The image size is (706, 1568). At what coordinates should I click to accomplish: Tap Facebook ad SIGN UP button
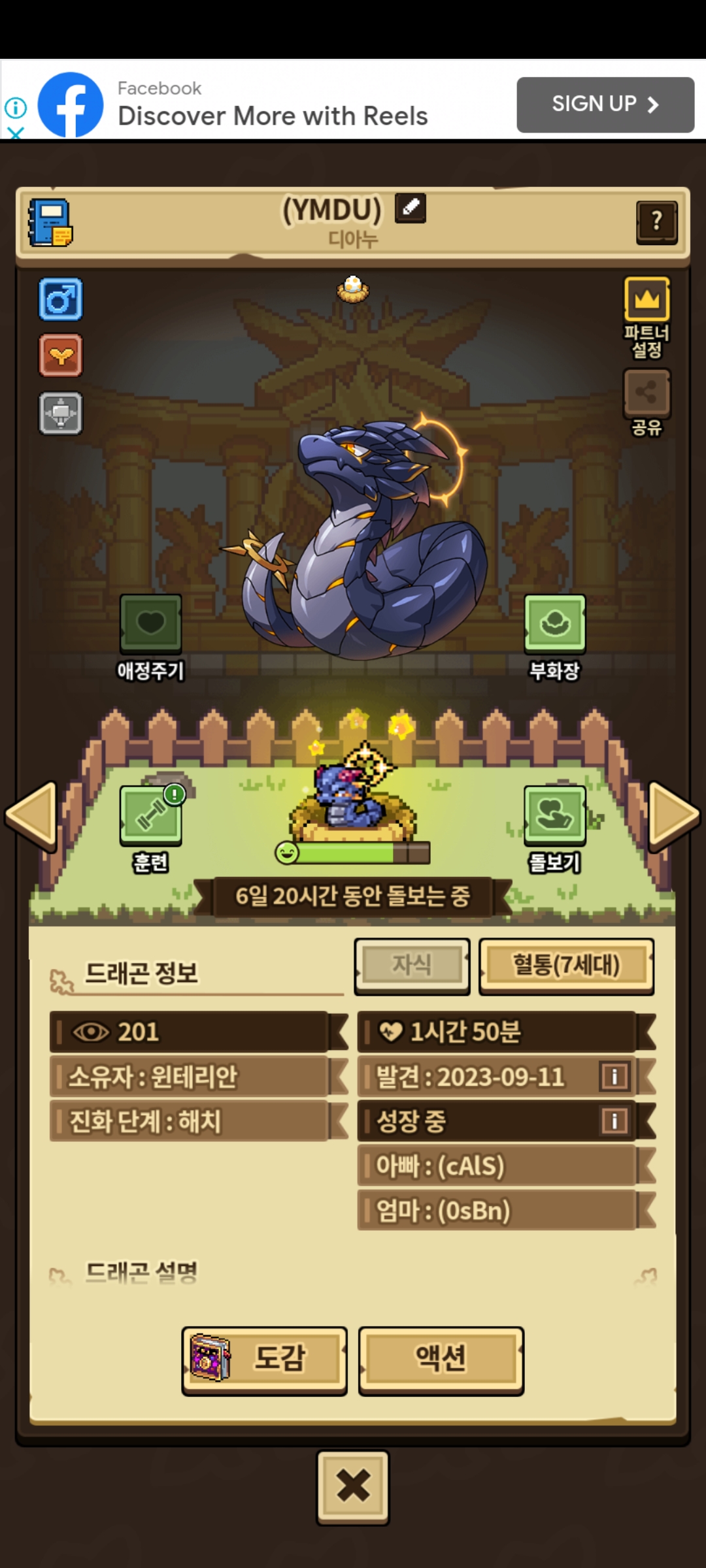605,105
